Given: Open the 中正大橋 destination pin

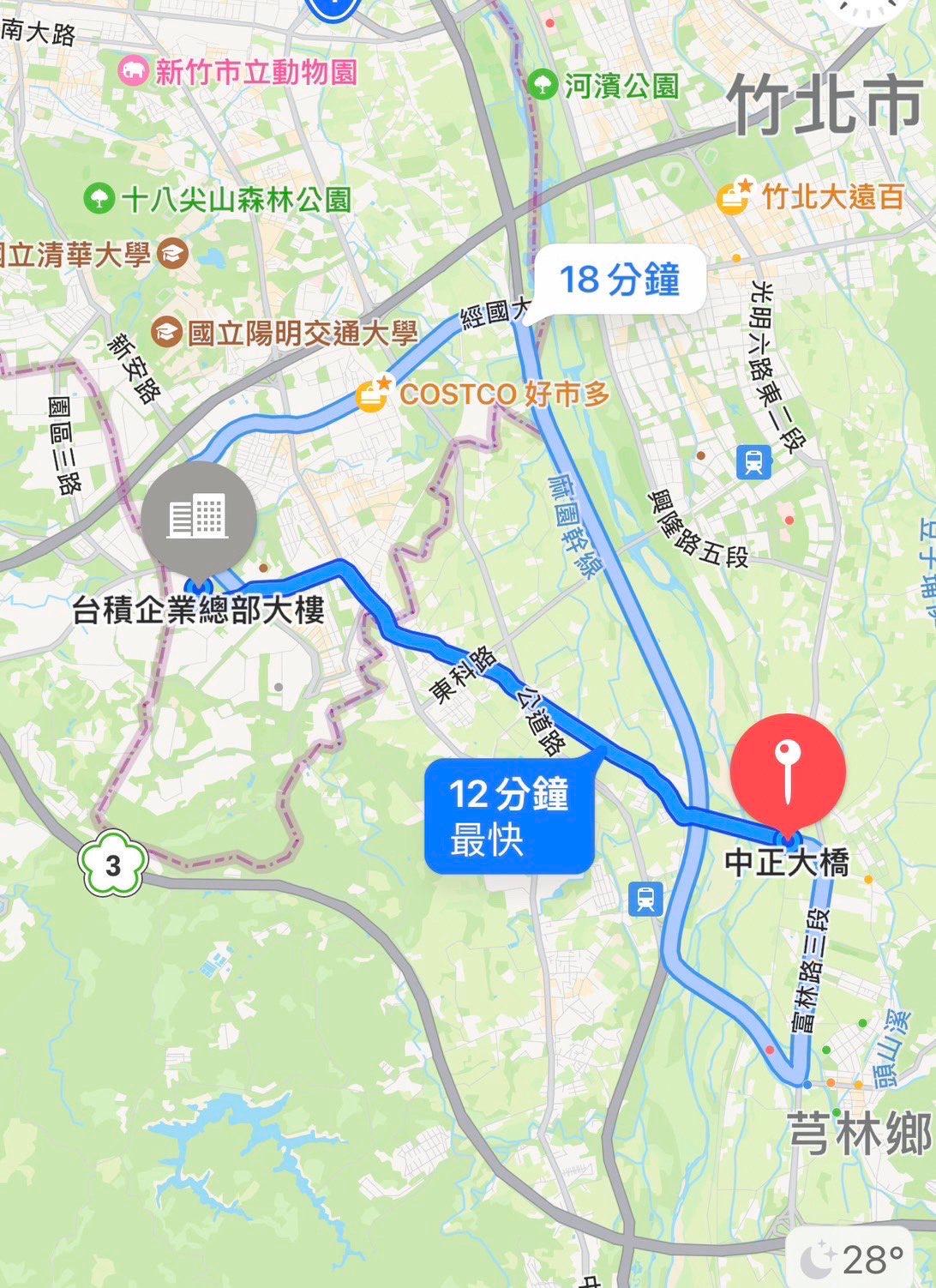Looking at the screenshot, I should 787,770.
